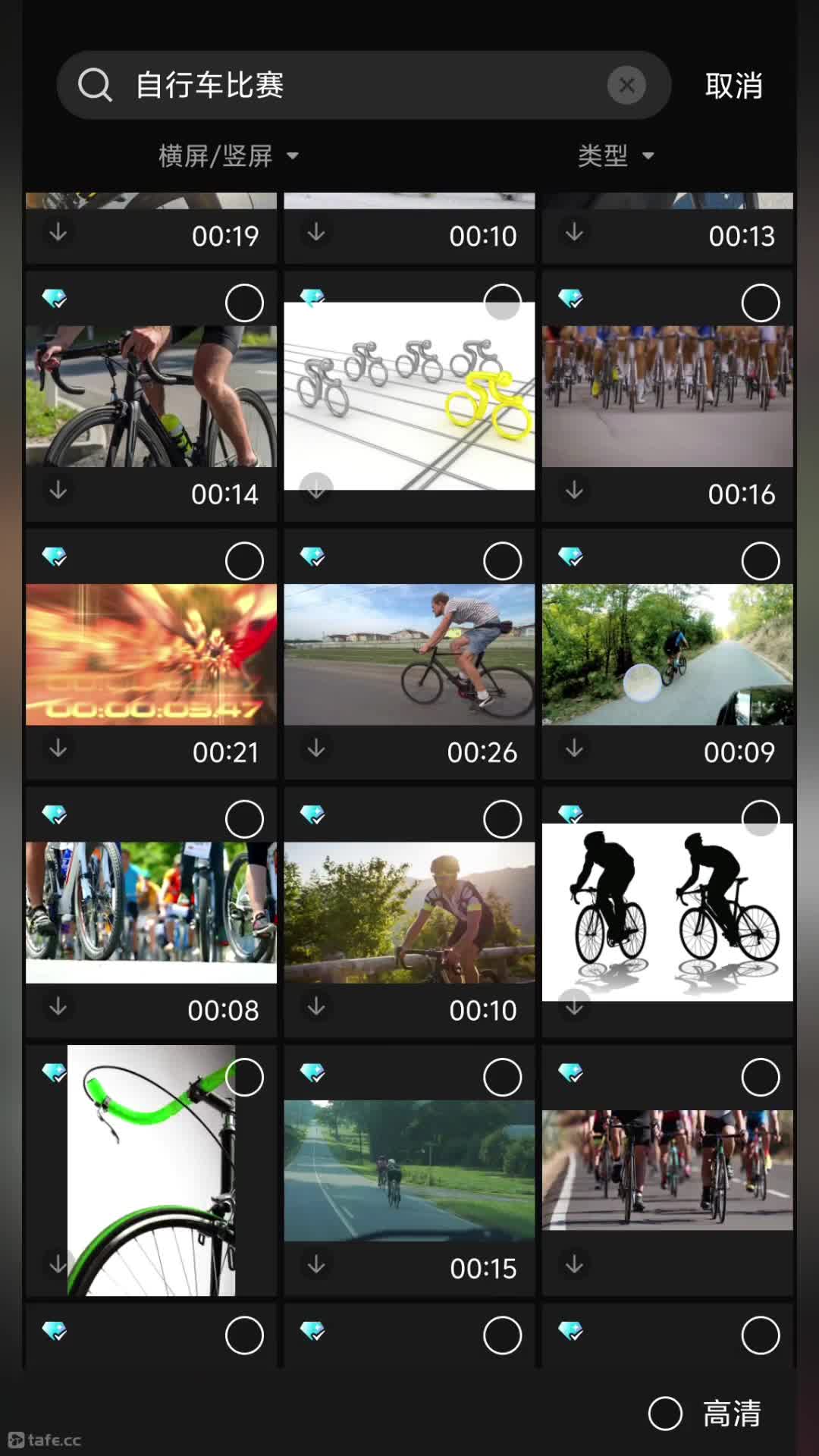Select the 00:10 sunset cyclist clip circle
Viewport: 819px width, 1456px height.
tap(502, 819)
